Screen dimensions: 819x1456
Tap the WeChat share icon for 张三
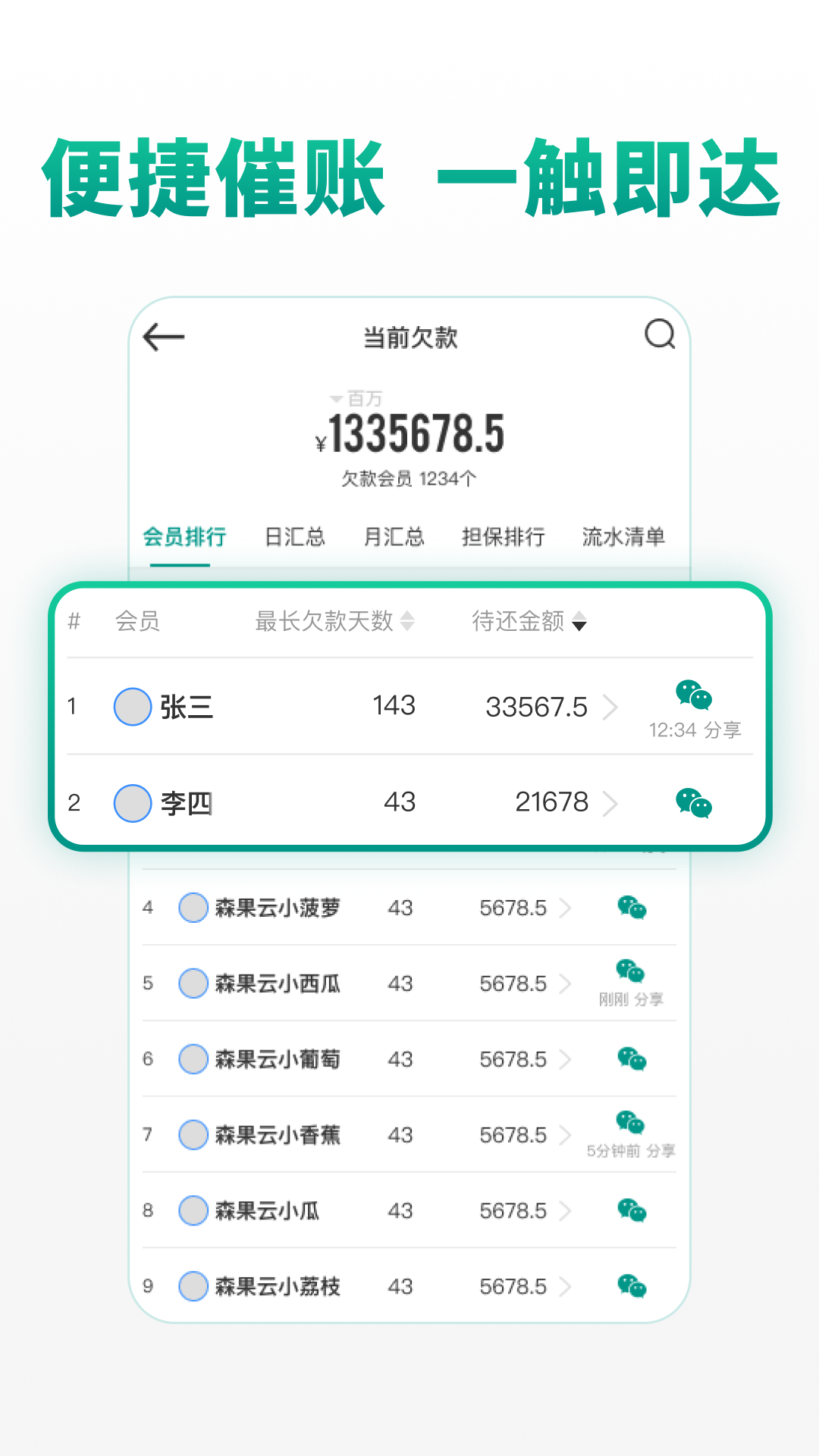[x=695, y=695]
